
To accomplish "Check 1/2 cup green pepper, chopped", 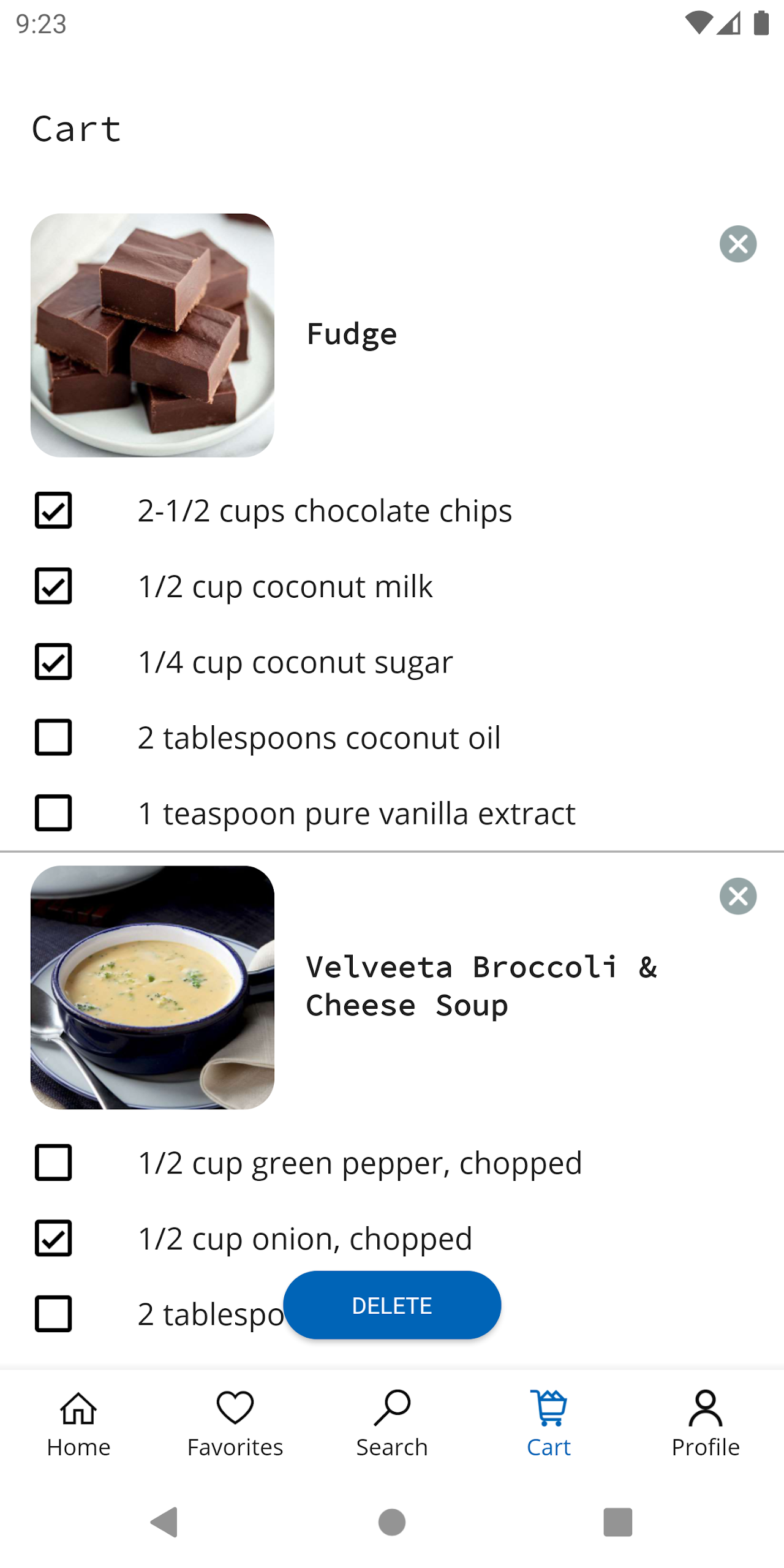I will [53, 1162].
